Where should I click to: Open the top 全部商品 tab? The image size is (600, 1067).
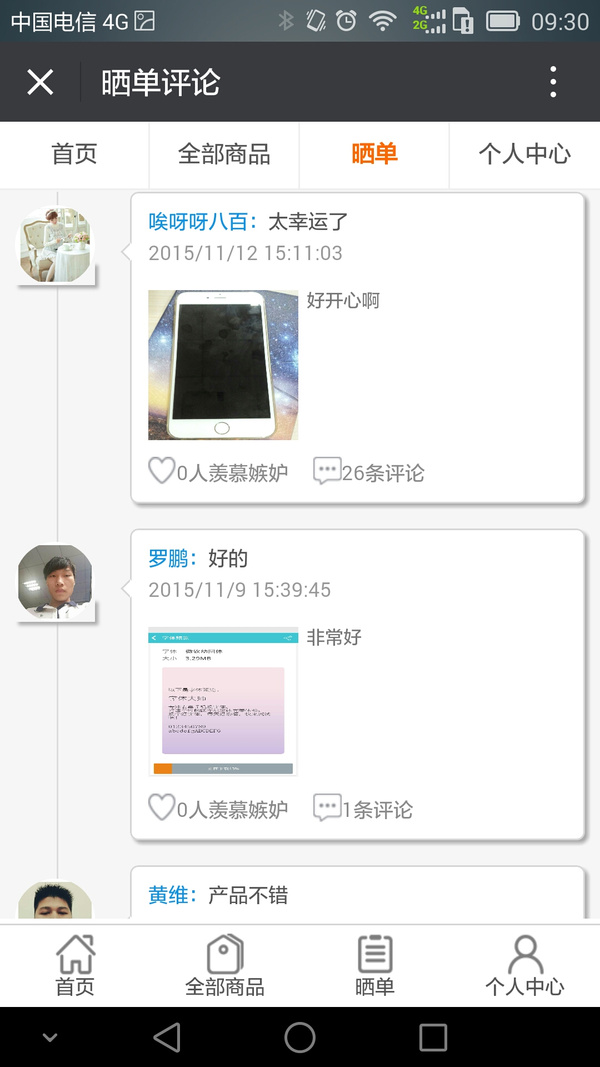coord(224,154)
